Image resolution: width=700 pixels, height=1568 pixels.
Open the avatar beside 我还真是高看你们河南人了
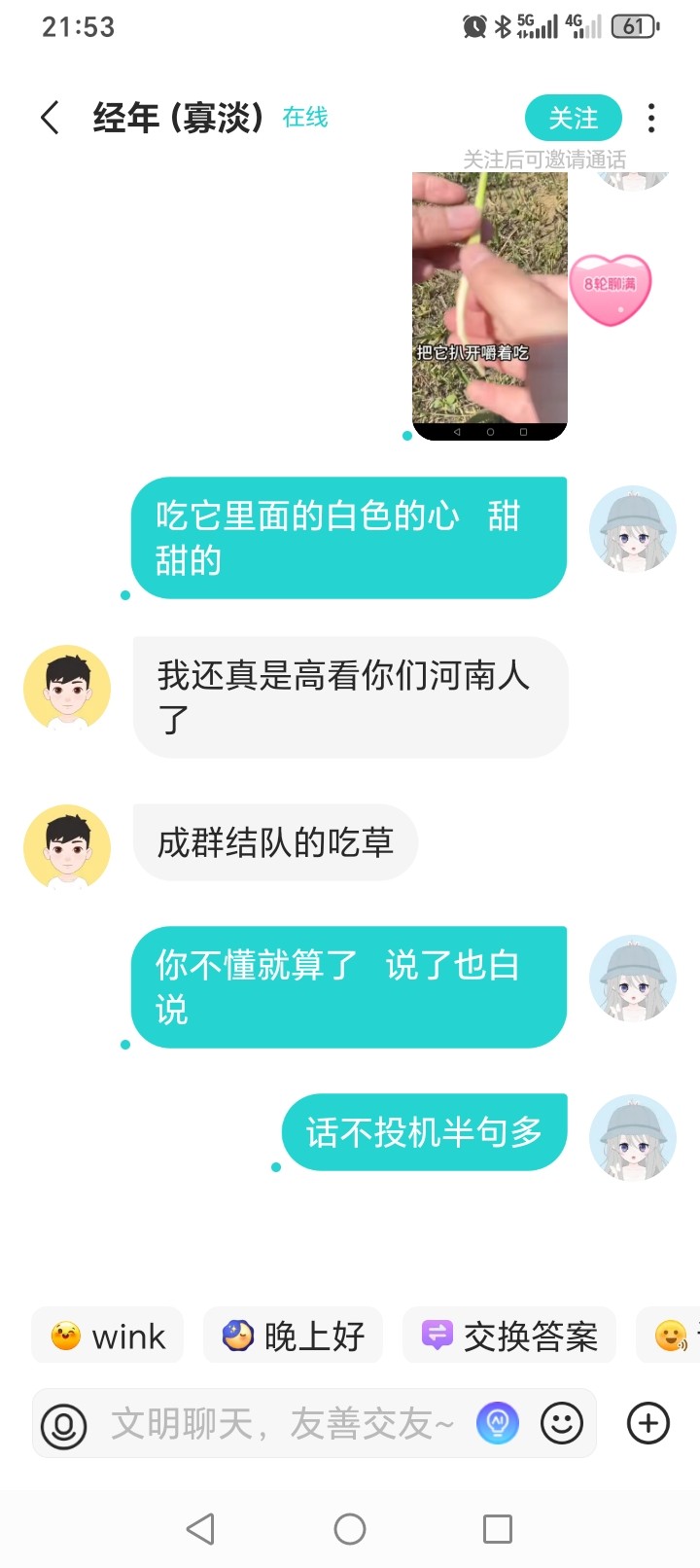click(x=67, y=688)
